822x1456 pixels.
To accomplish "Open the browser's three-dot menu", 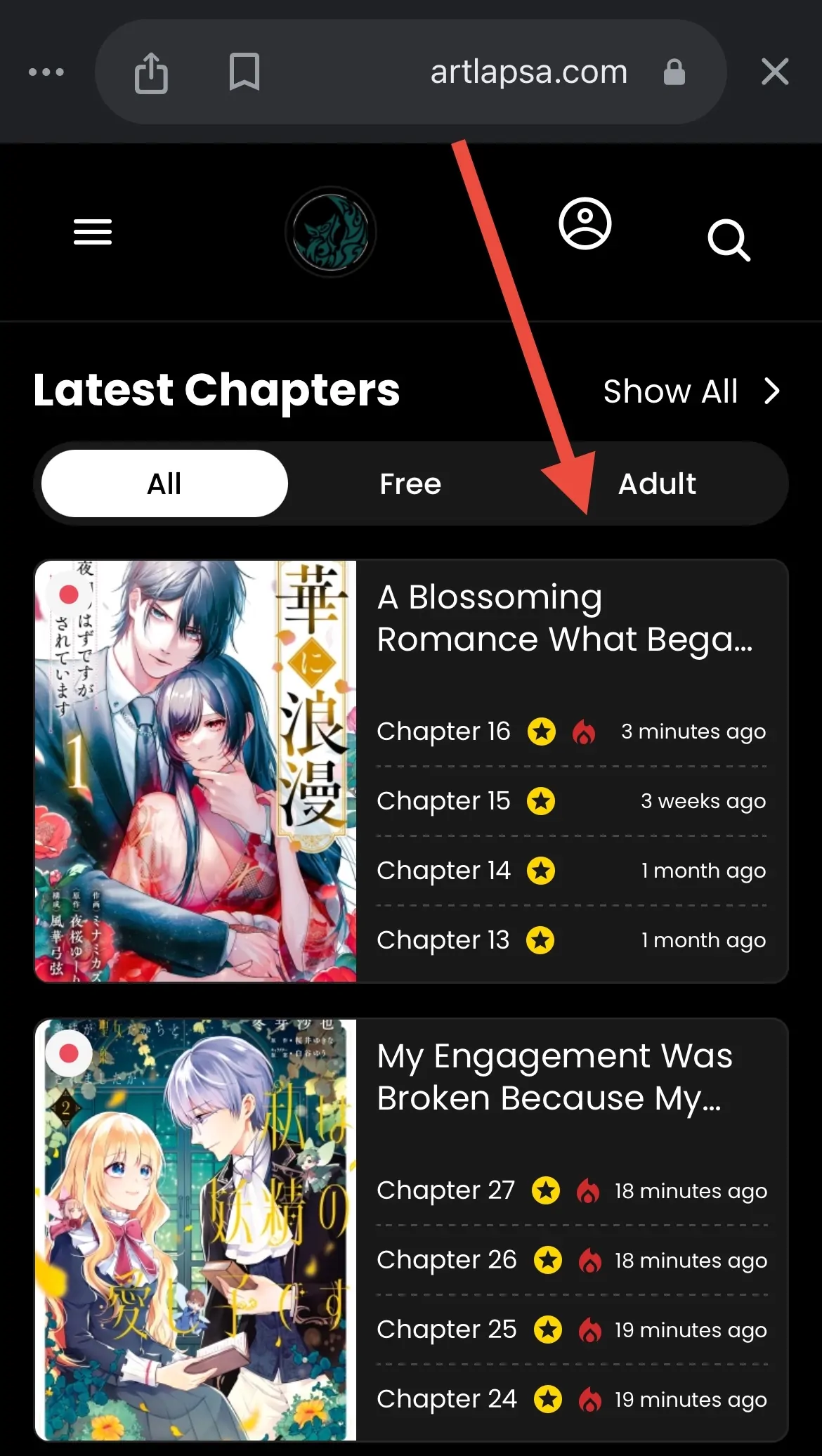I will (46, 72).
